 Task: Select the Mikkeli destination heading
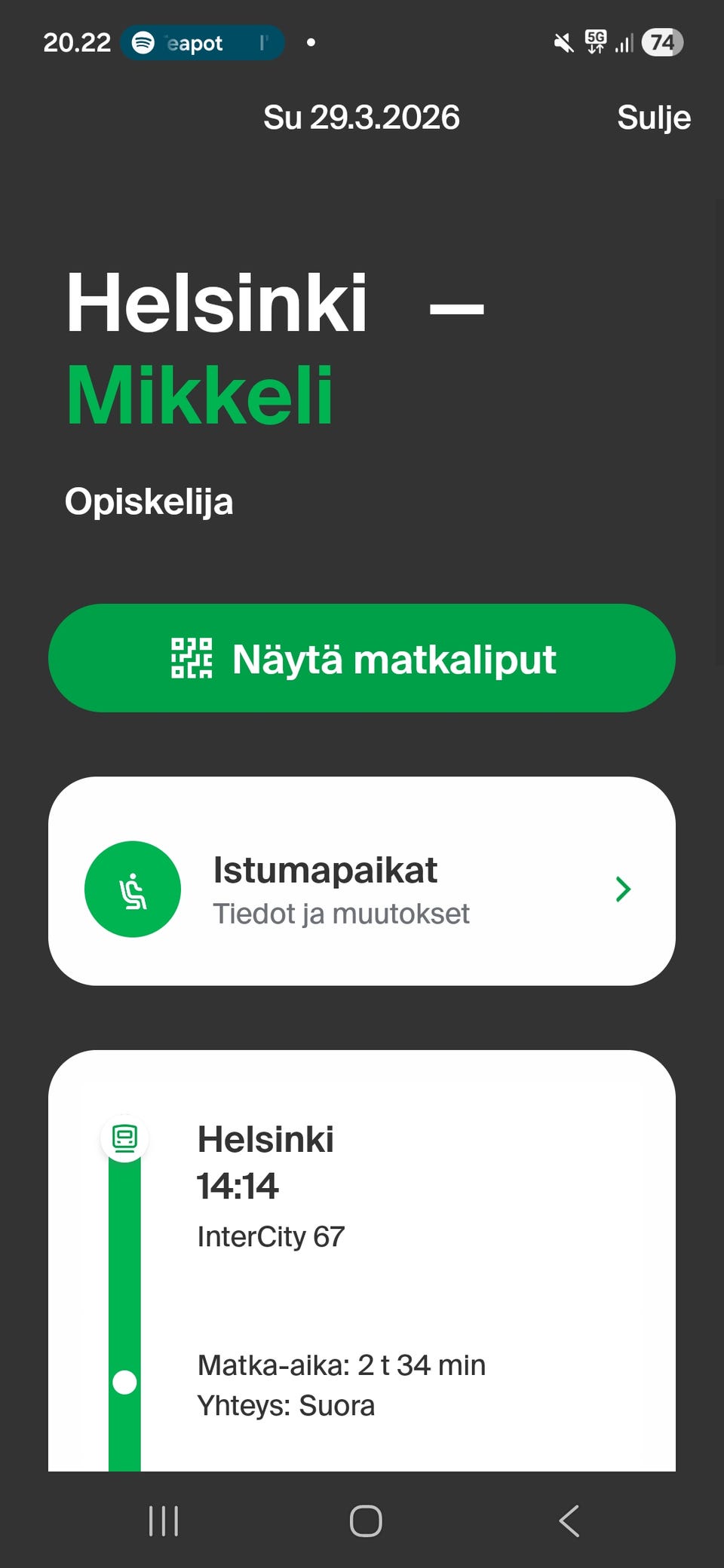199,393
